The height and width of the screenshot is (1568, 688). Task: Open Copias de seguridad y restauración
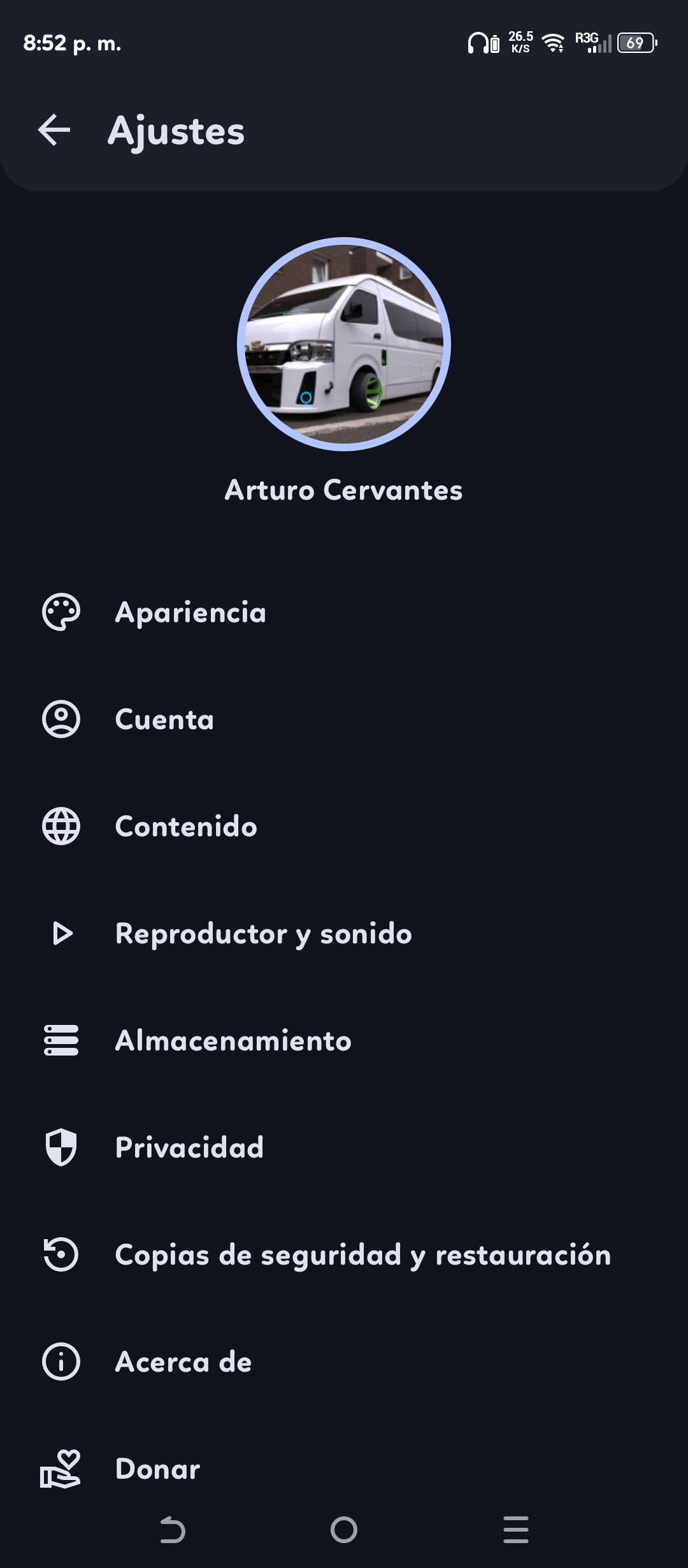tap(362, 1255)
